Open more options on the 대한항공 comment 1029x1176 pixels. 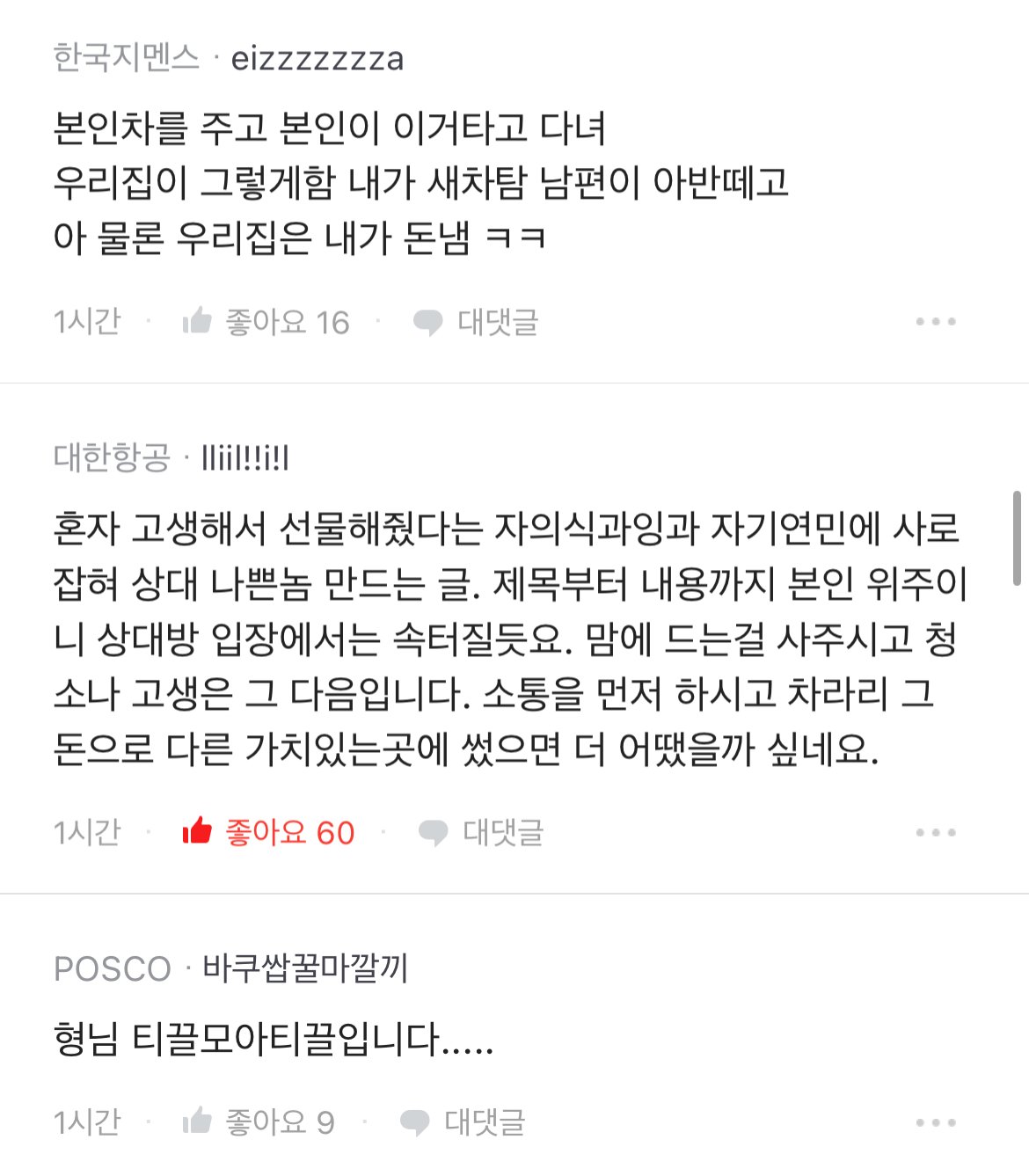935,832
